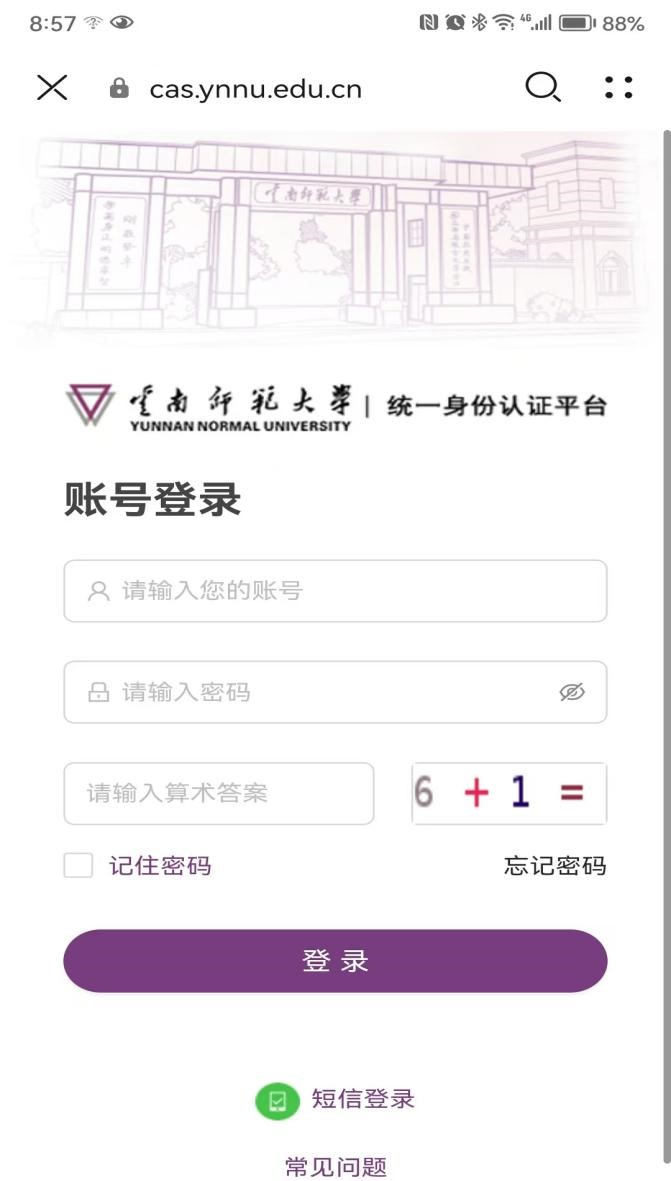Open the 常见问题 FAQ link

coord(336,1166)
